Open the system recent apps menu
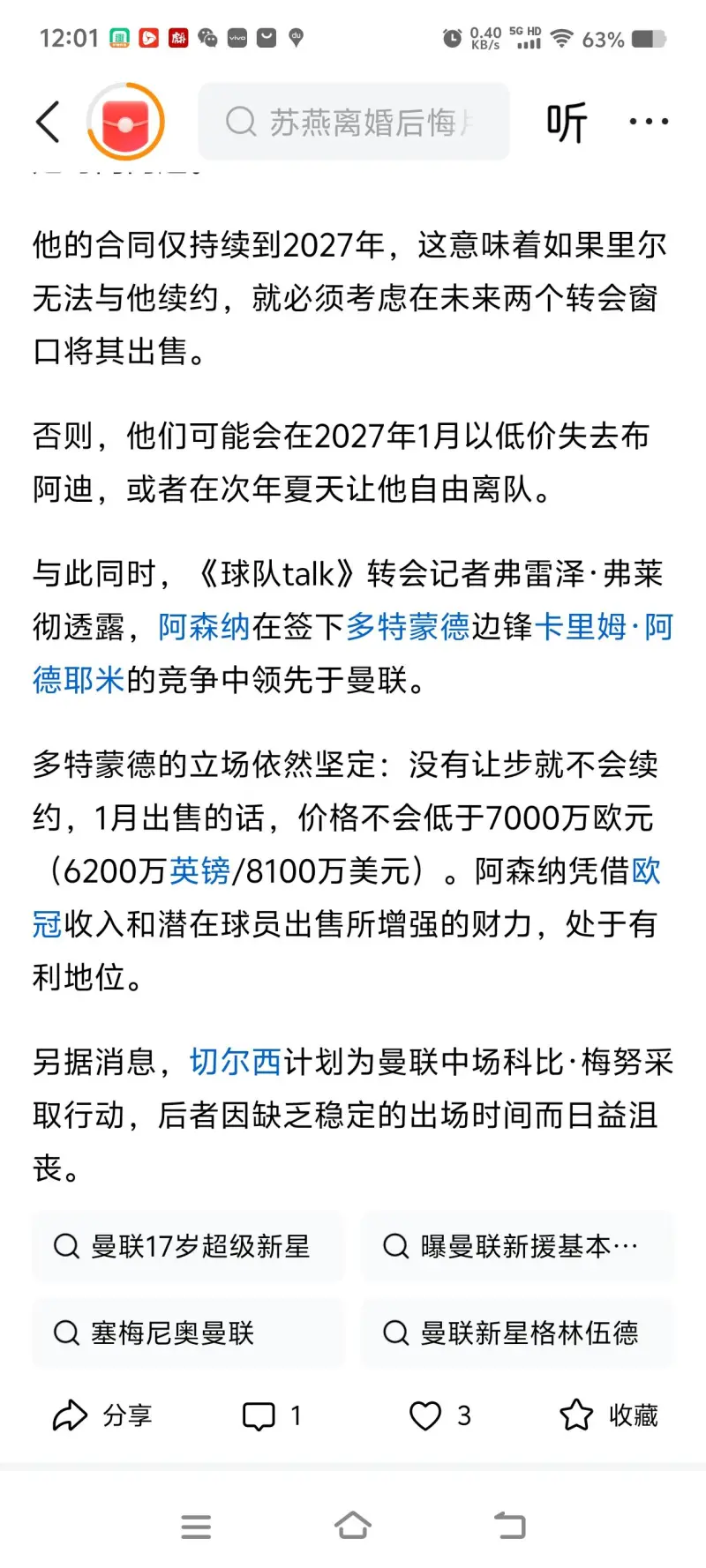706x1568 pixels. tap(196, 1526)
